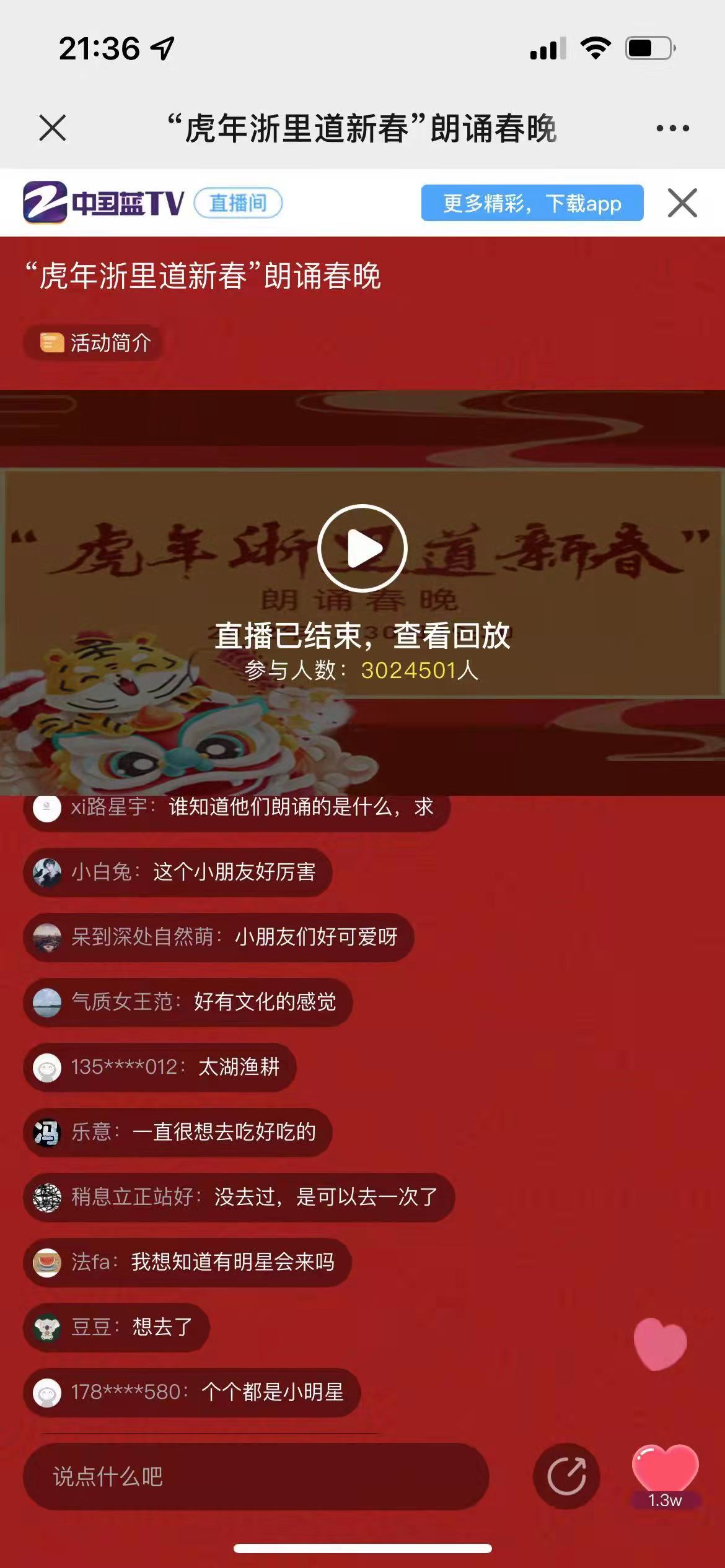
Task: Close the webpage with the X icon
Action: tap(52, 128)
